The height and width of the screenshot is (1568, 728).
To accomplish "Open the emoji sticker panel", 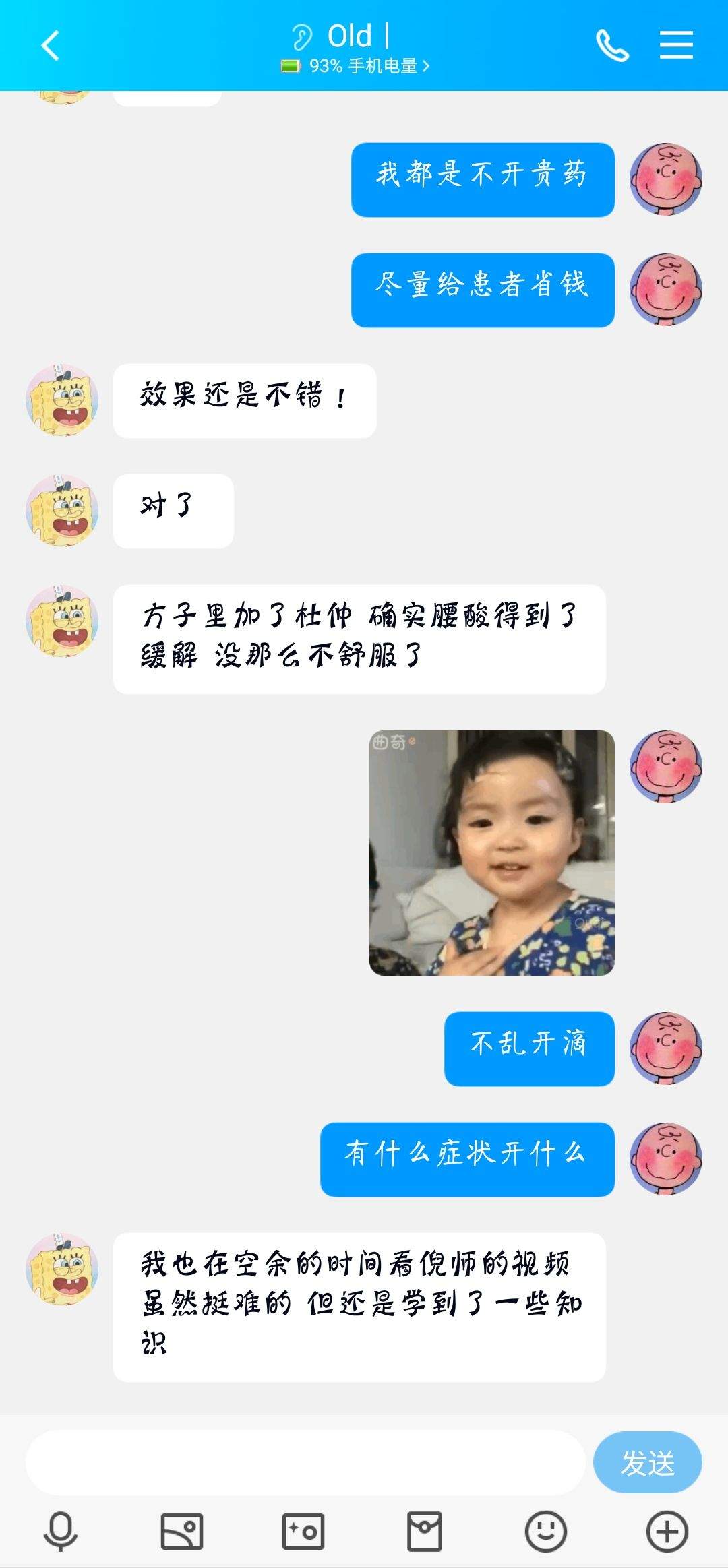I will point(546,1532).
